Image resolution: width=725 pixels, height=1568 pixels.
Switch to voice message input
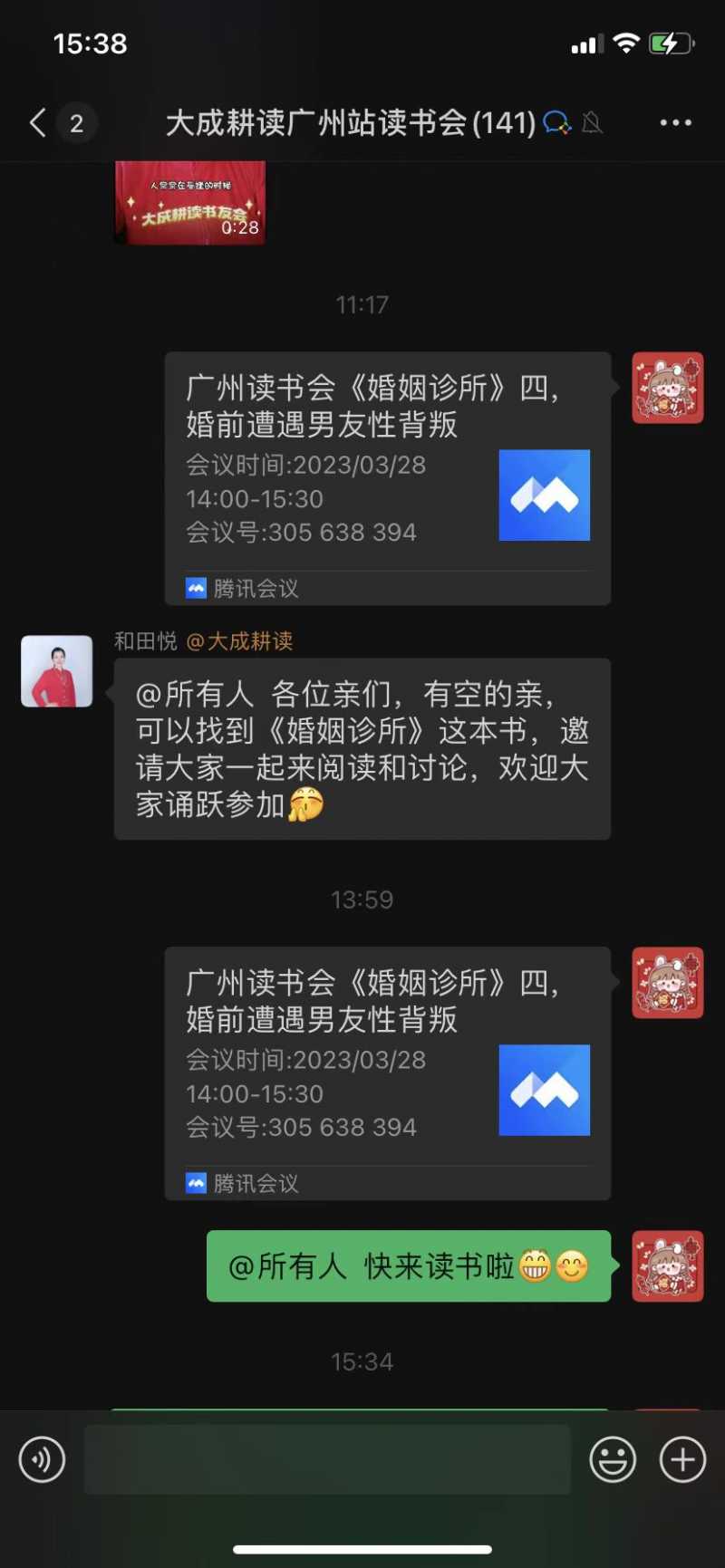click(x=43, y=1459)
